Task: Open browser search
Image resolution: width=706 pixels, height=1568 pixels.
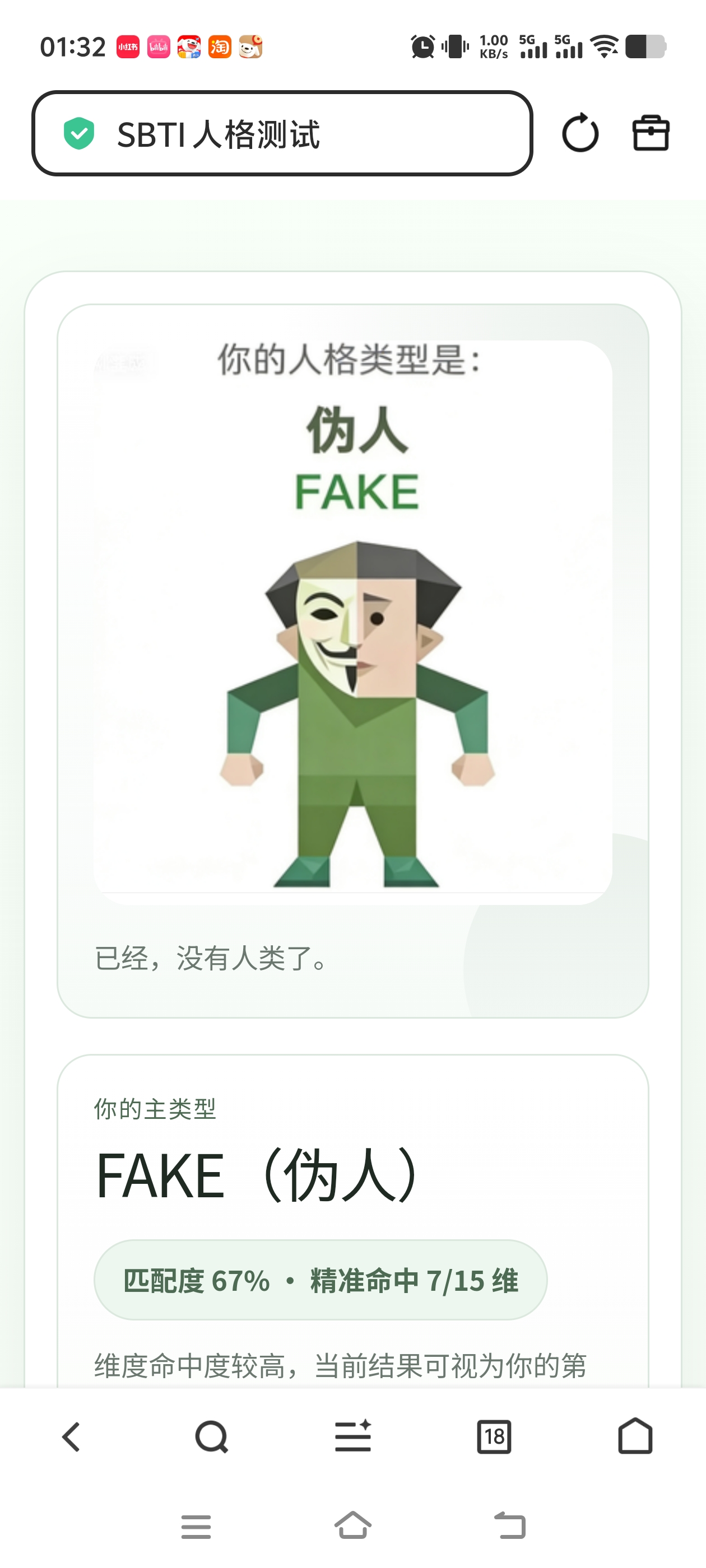Action: 212,1437
